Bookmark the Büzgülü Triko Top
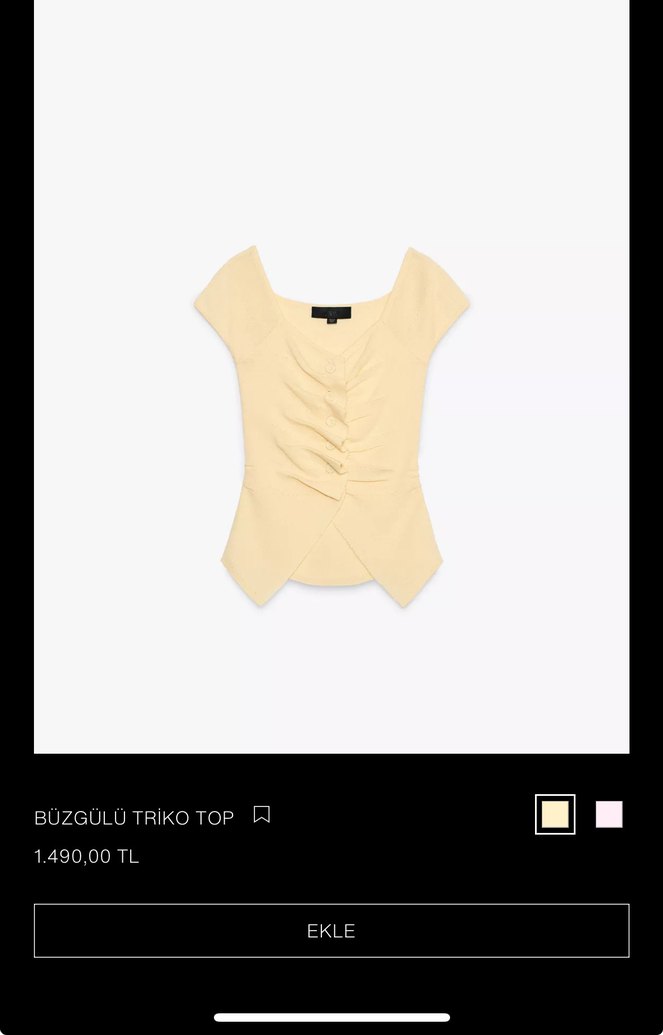Image resolution: width=663 pixels, height=1035 pixels. pyautogui.click(x=262, y=815)
